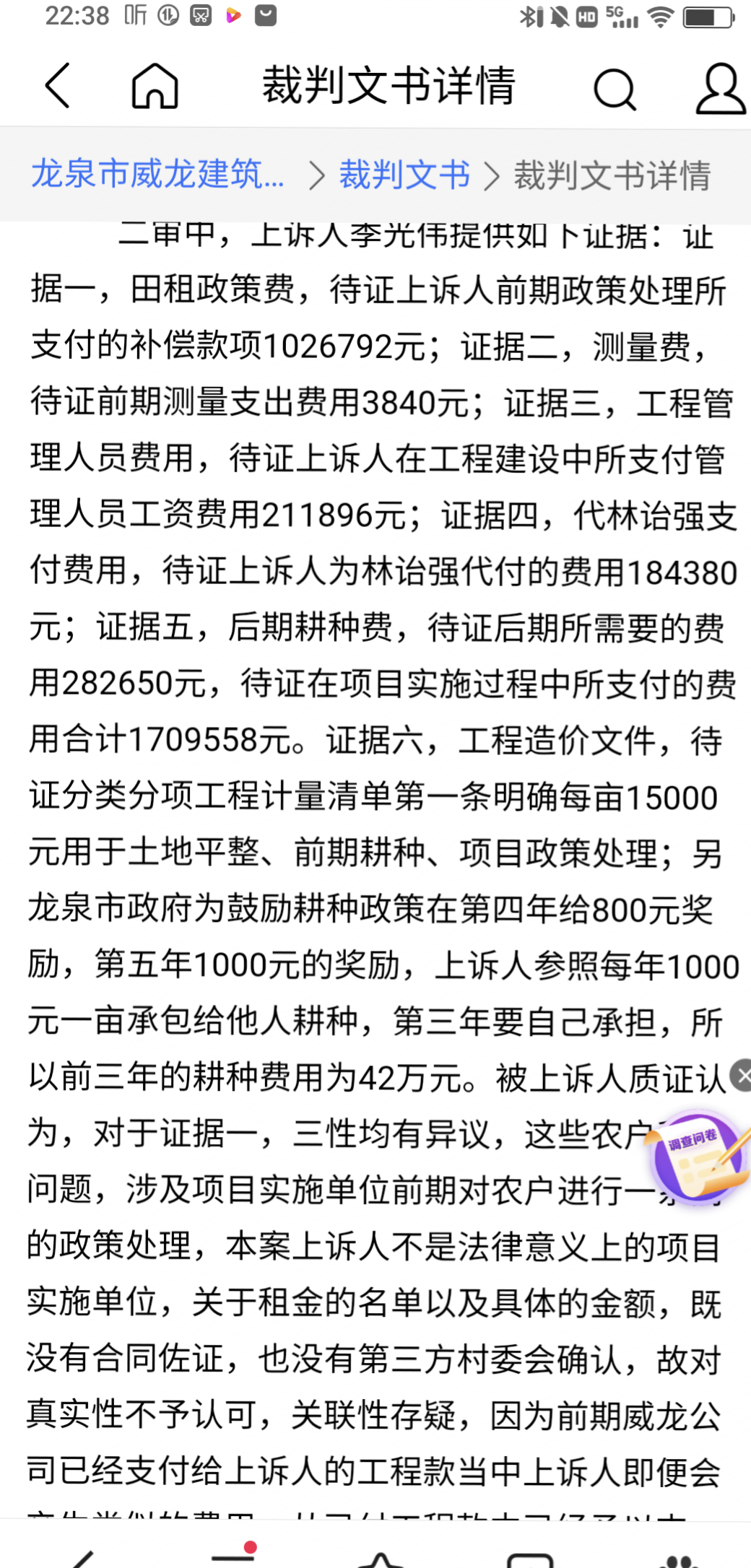Image resolution: width=751 pixels, height=1568 pixels.
Task: Go back using the header arrow
Action: 58,85
